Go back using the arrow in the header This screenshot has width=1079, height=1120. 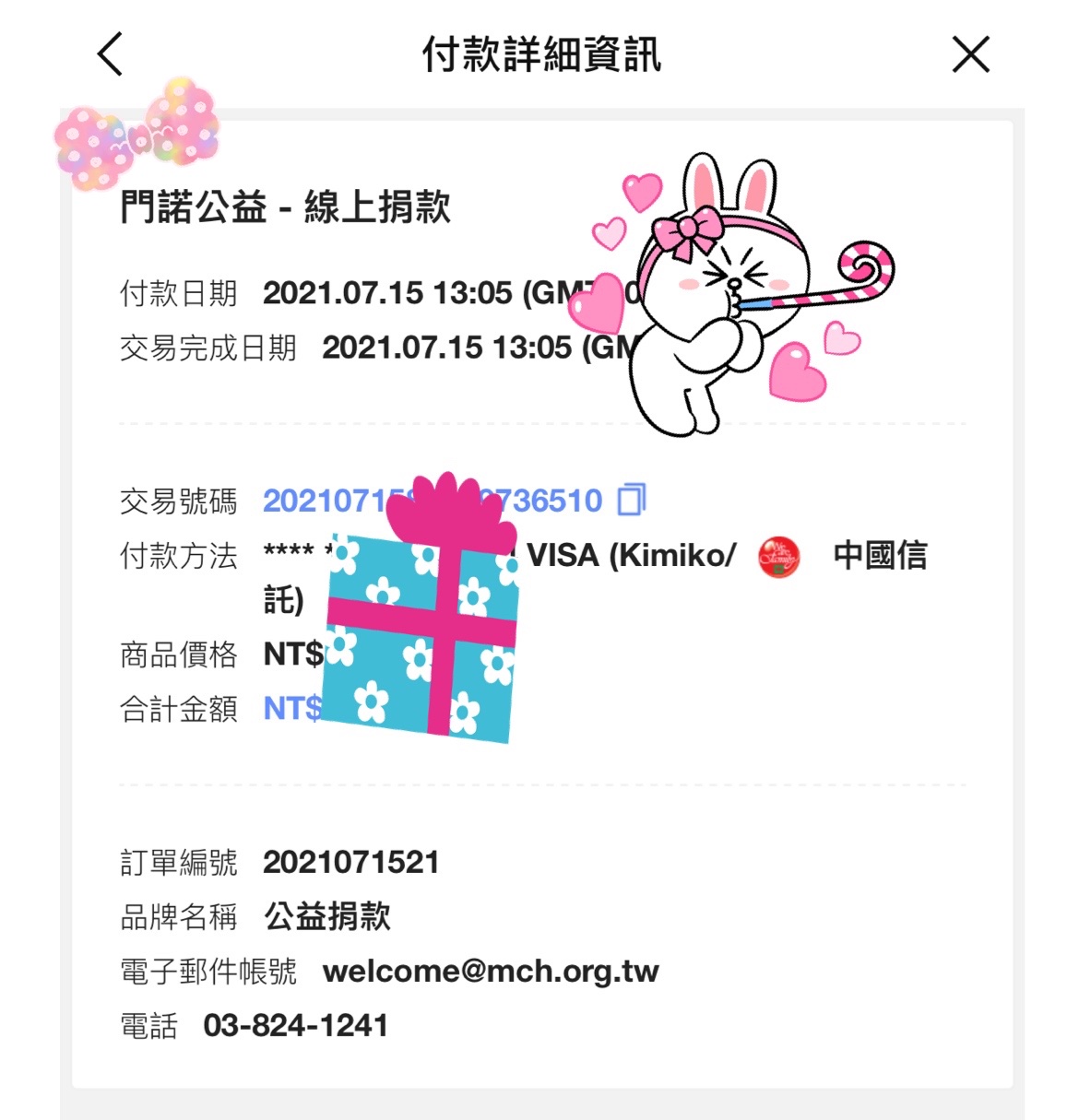pos(111,54)
